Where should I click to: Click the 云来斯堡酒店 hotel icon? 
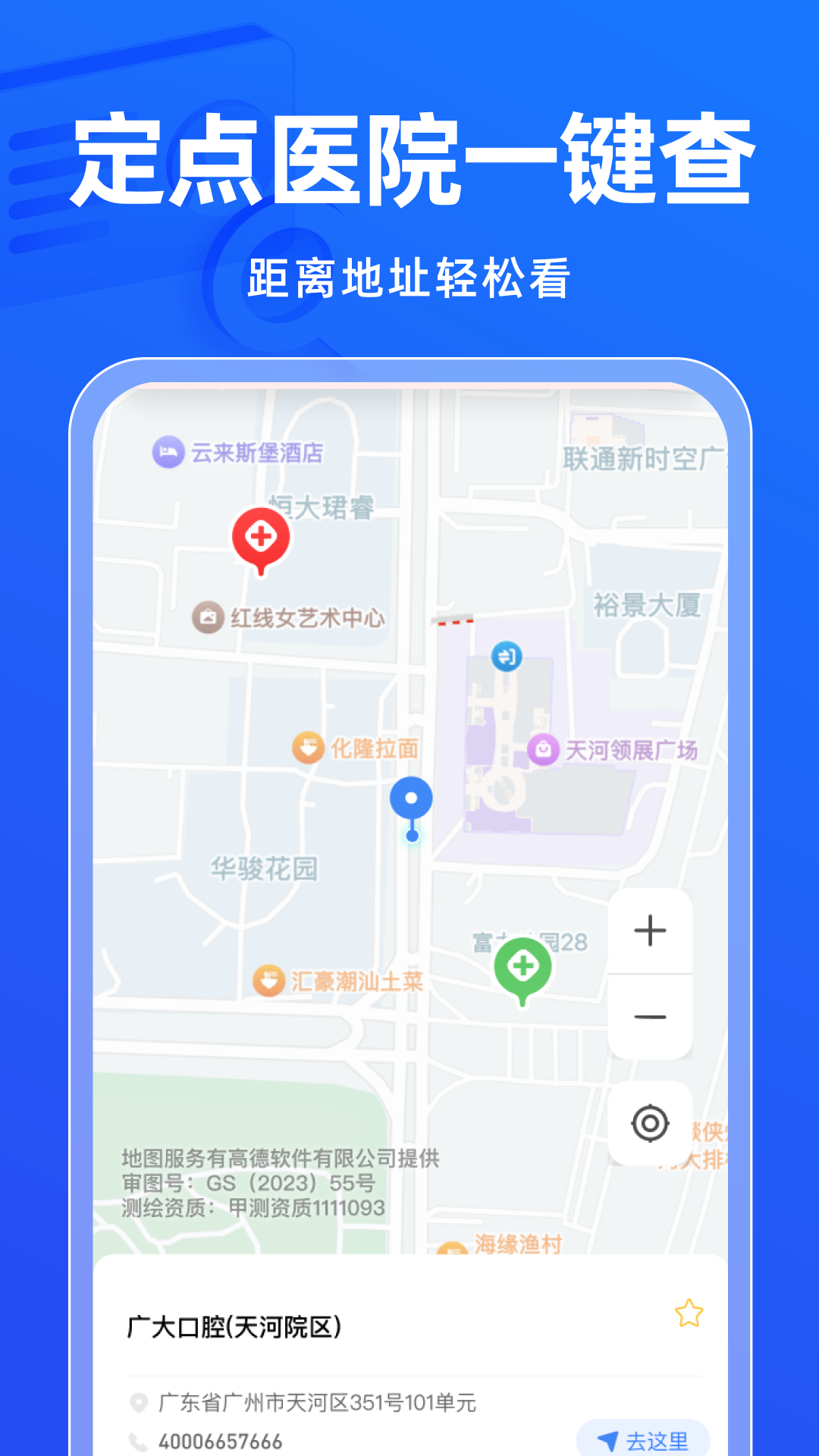point(168,453)
